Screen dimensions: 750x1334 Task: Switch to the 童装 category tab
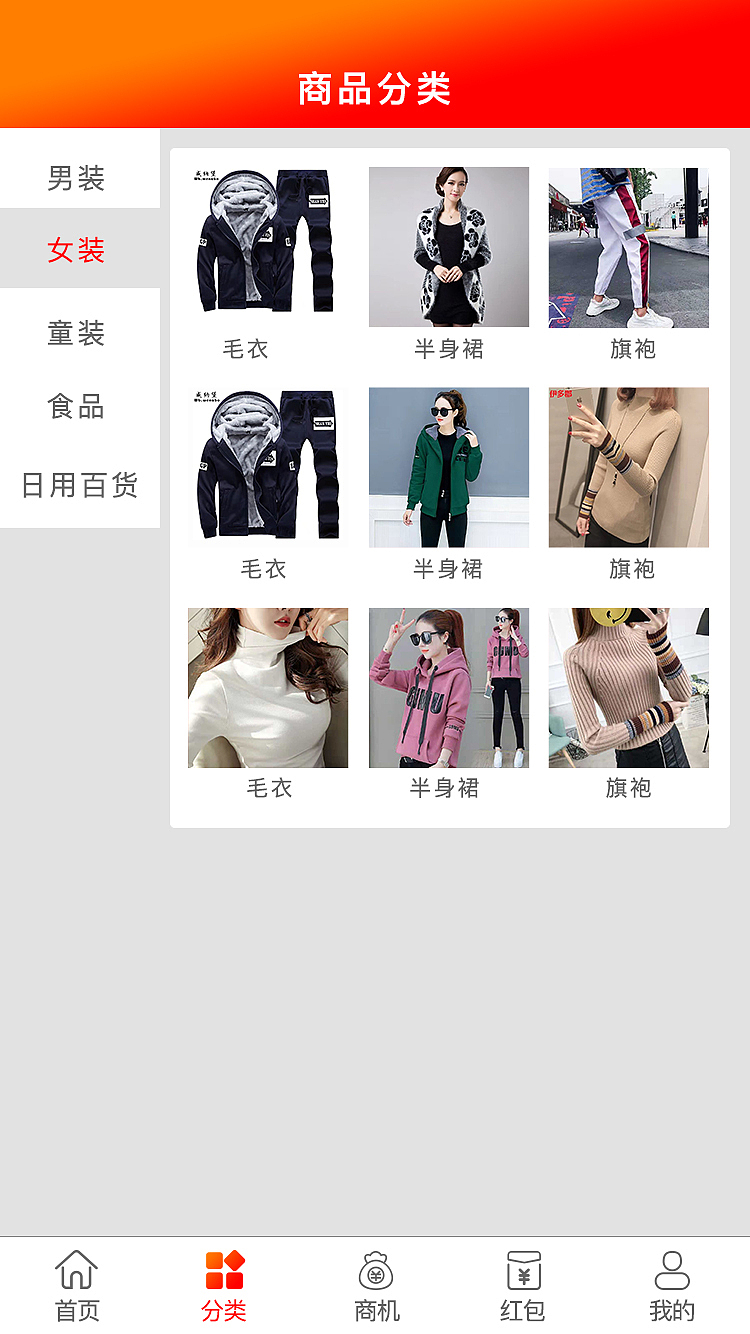click(x=77, y=333)
